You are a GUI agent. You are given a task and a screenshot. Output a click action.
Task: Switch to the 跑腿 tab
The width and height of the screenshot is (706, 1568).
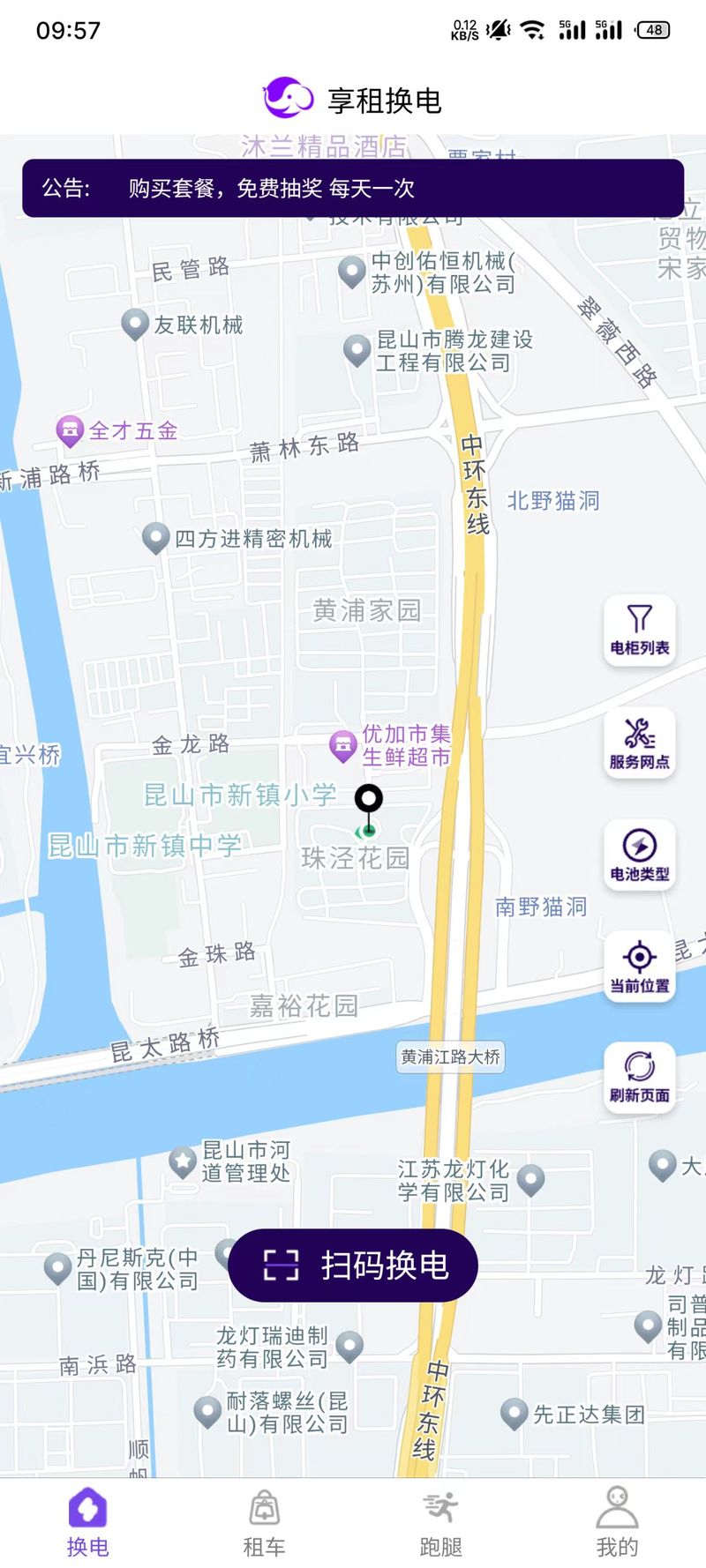point(441,1523)
